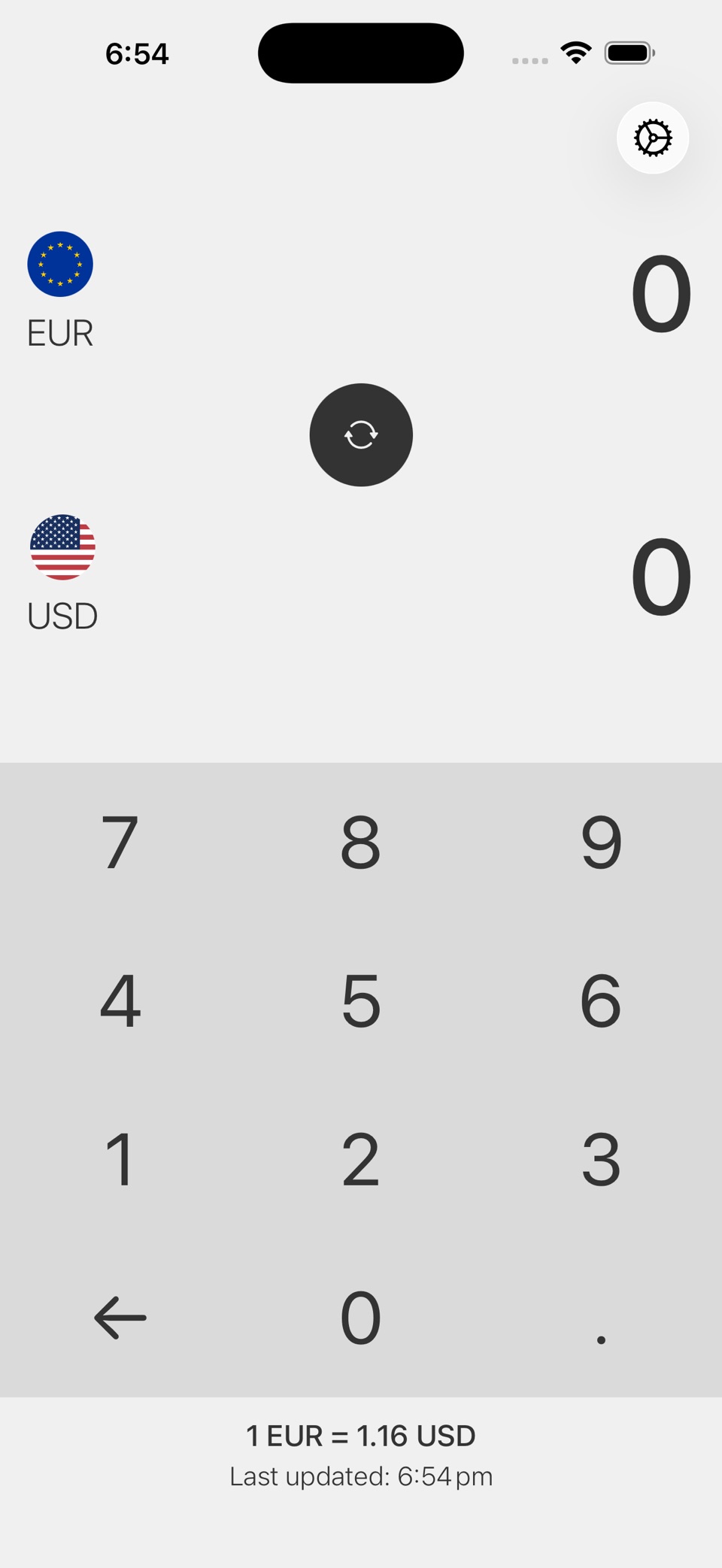Enter digit 1 on the keypad
The width and height of the screenshot is (722, 1568).
(120, 1159)
